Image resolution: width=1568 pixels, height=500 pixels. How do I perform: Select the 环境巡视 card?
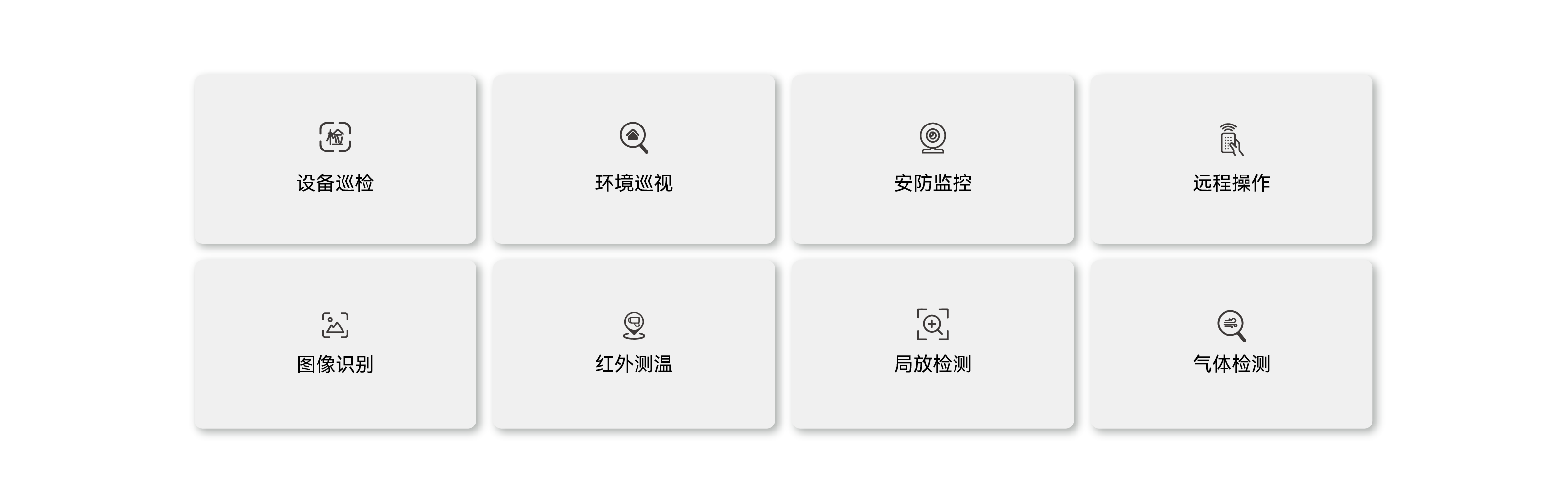[634, 159]
